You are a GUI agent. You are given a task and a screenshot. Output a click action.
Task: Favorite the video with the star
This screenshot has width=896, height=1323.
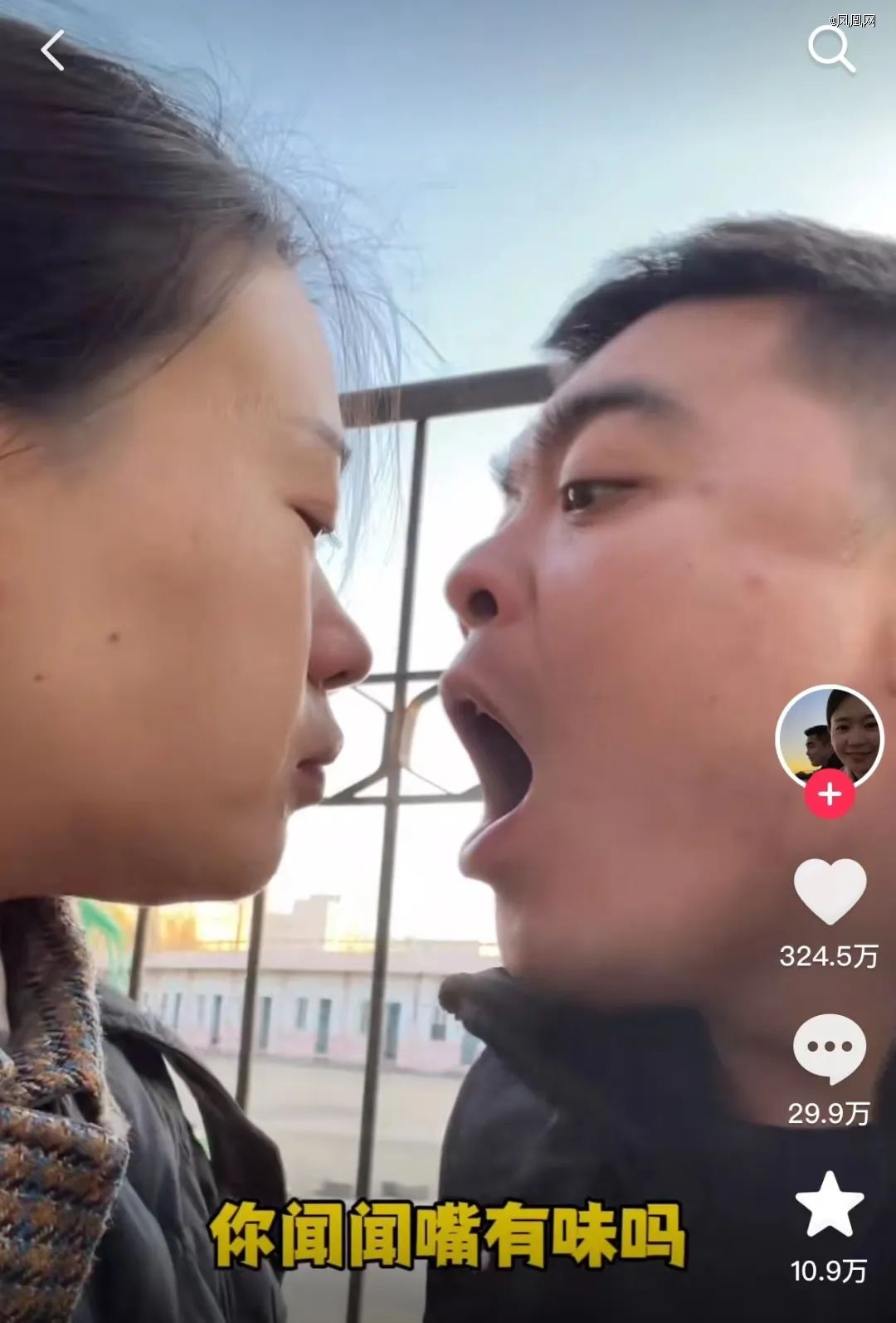pos(829,1205)
